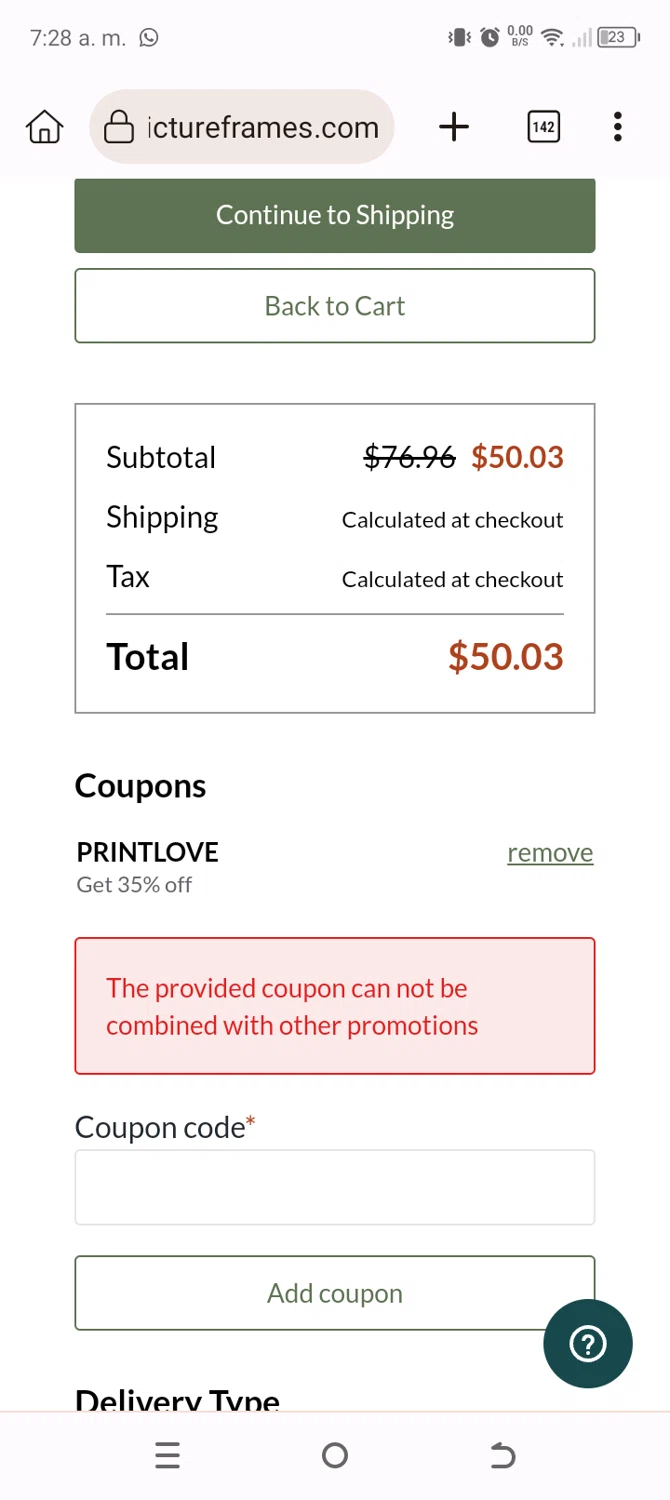670x1500 pixels.
Task: Focus the Coupon code field
Action: (335, 1187)
